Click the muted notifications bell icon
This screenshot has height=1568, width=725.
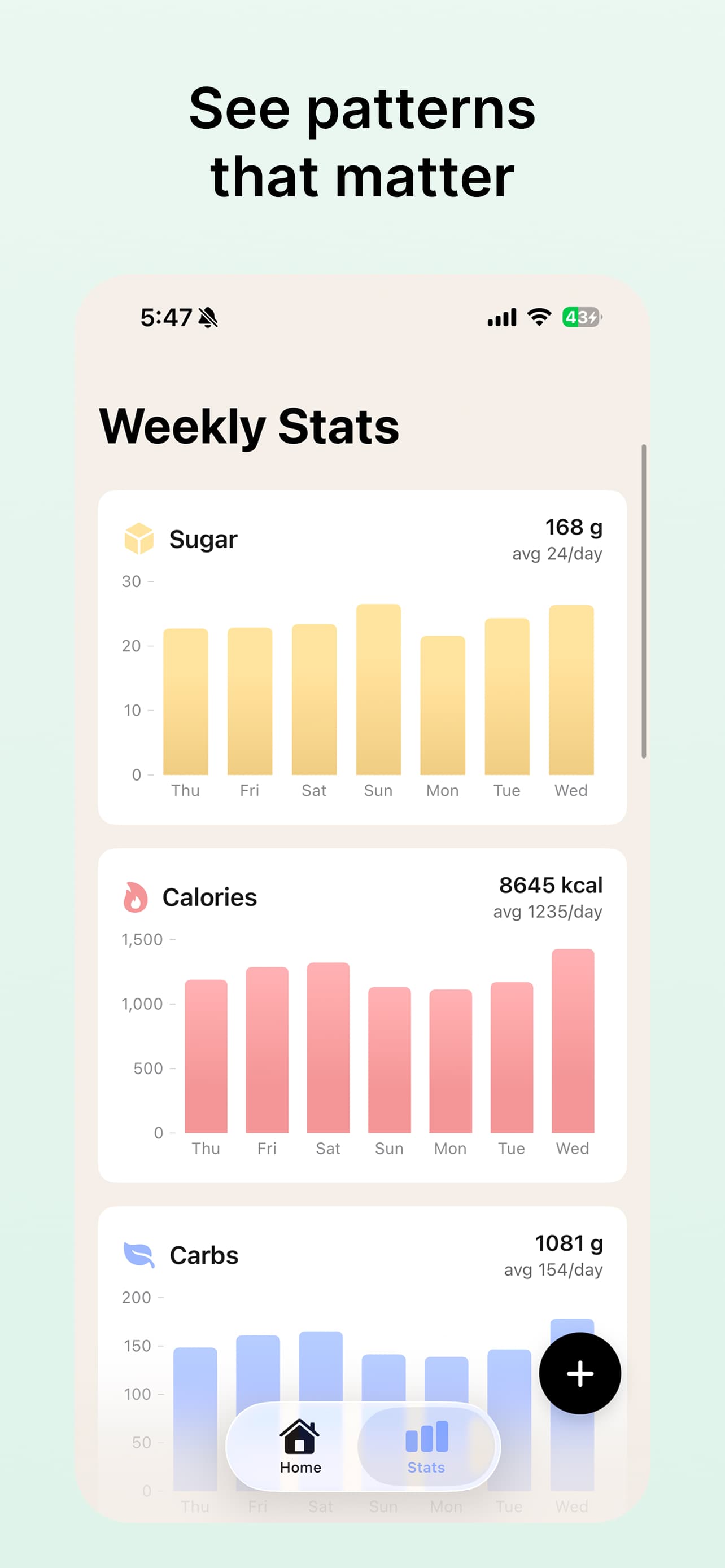[208, 317]
